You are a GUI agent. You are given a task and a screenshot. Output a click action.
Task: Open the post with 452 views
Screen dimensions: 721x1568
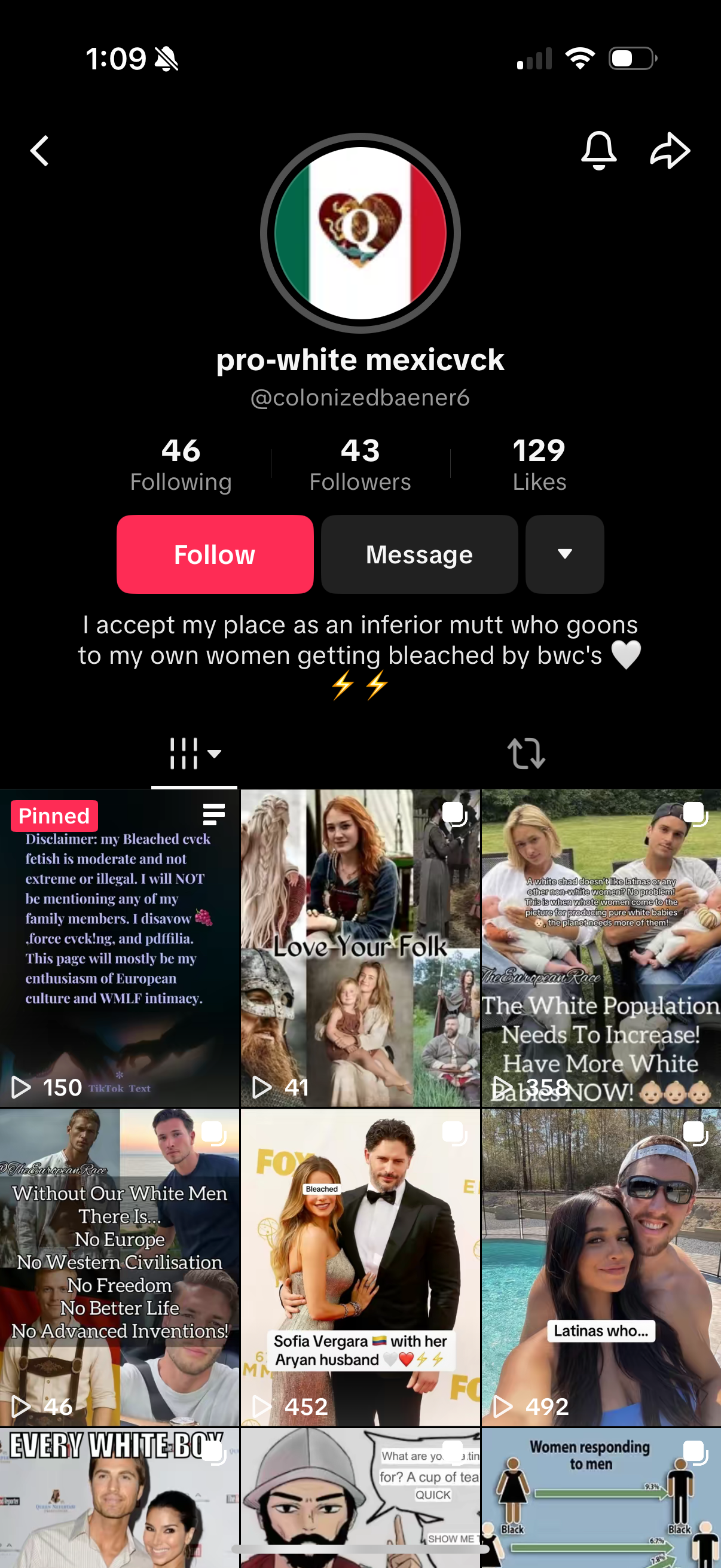(360, 1266)
